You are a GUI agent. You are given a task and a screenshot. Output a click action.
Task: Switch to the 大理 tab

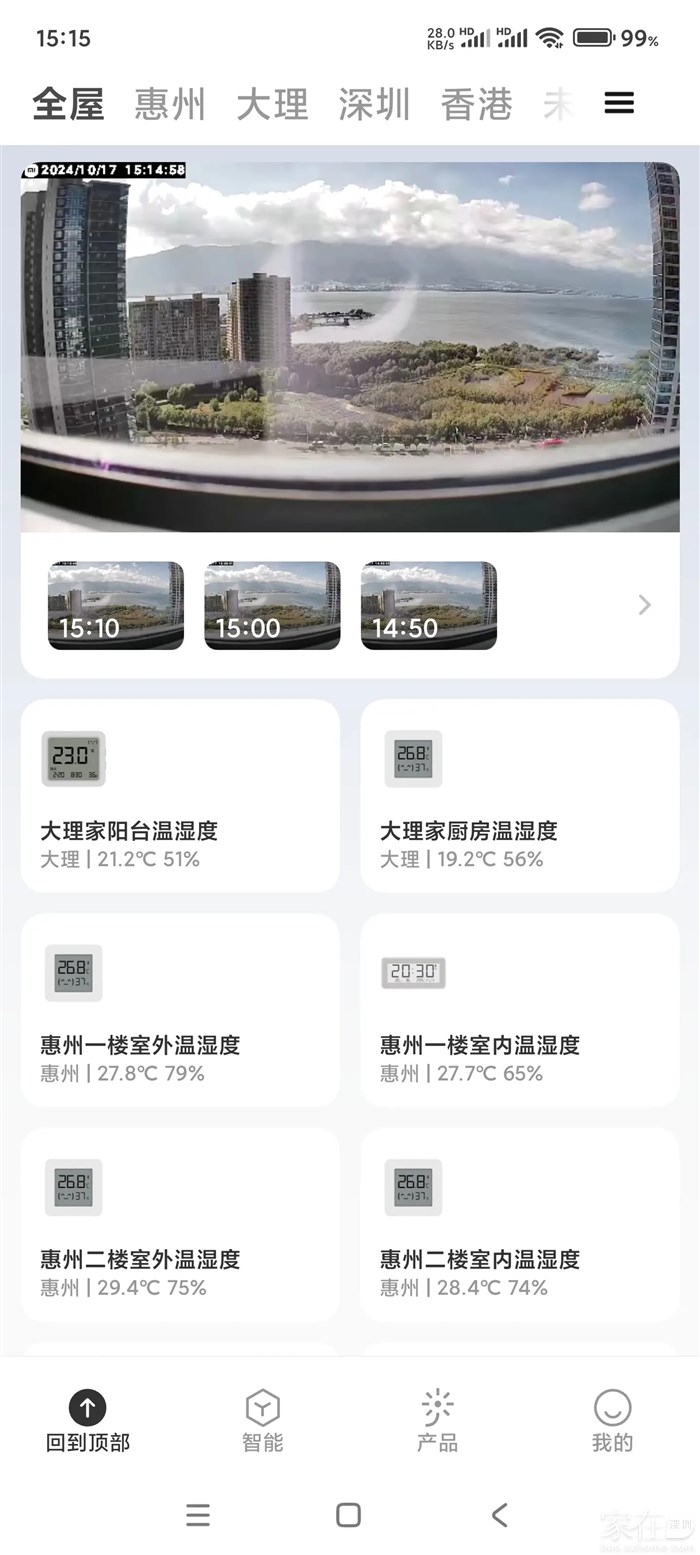pyautogui.click(x=272, y=104)
